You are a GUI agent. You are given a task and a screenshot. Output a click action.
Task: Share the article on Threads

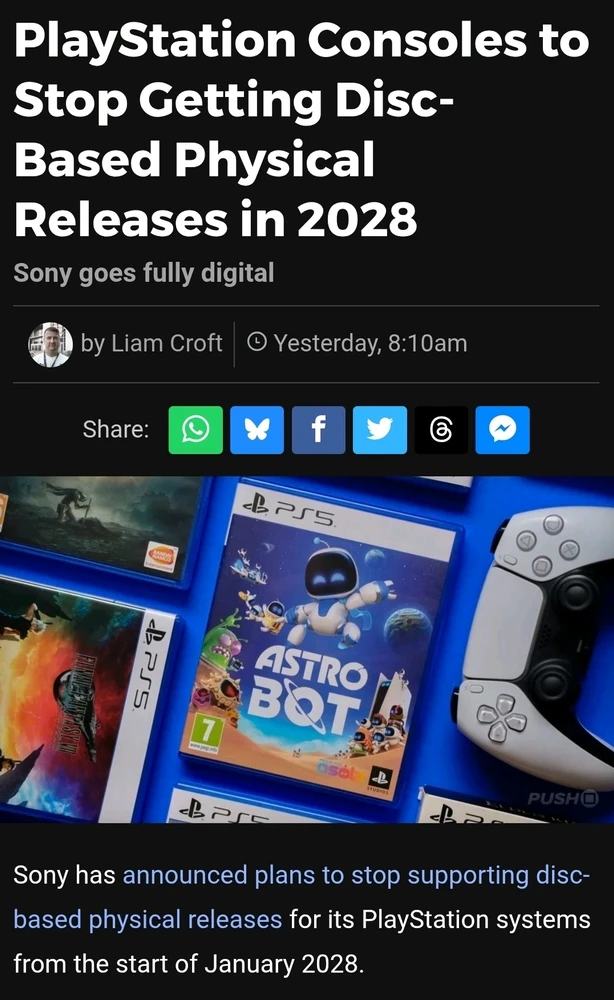point(441,430)
